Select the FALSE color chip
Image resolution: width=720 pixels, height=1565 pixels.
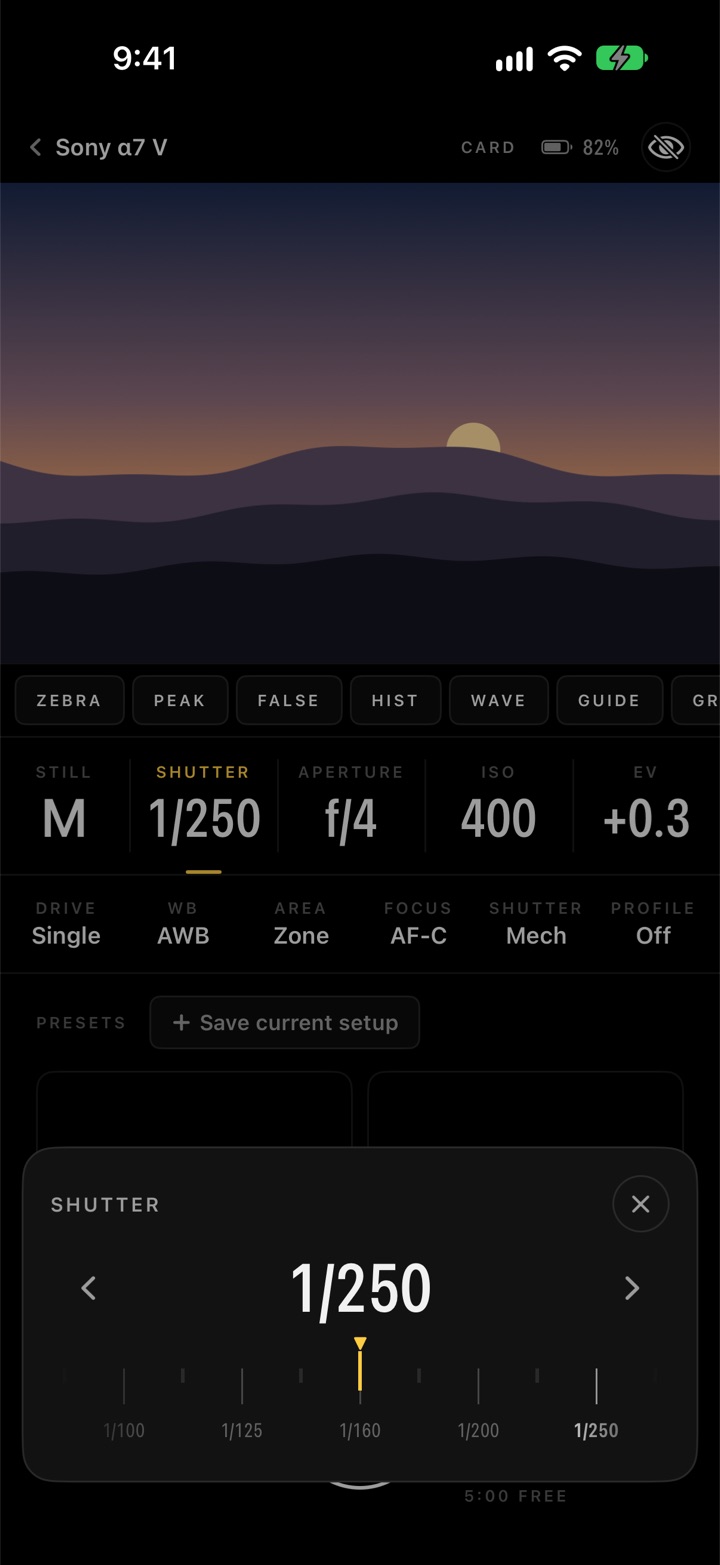(x=289, y=700)
